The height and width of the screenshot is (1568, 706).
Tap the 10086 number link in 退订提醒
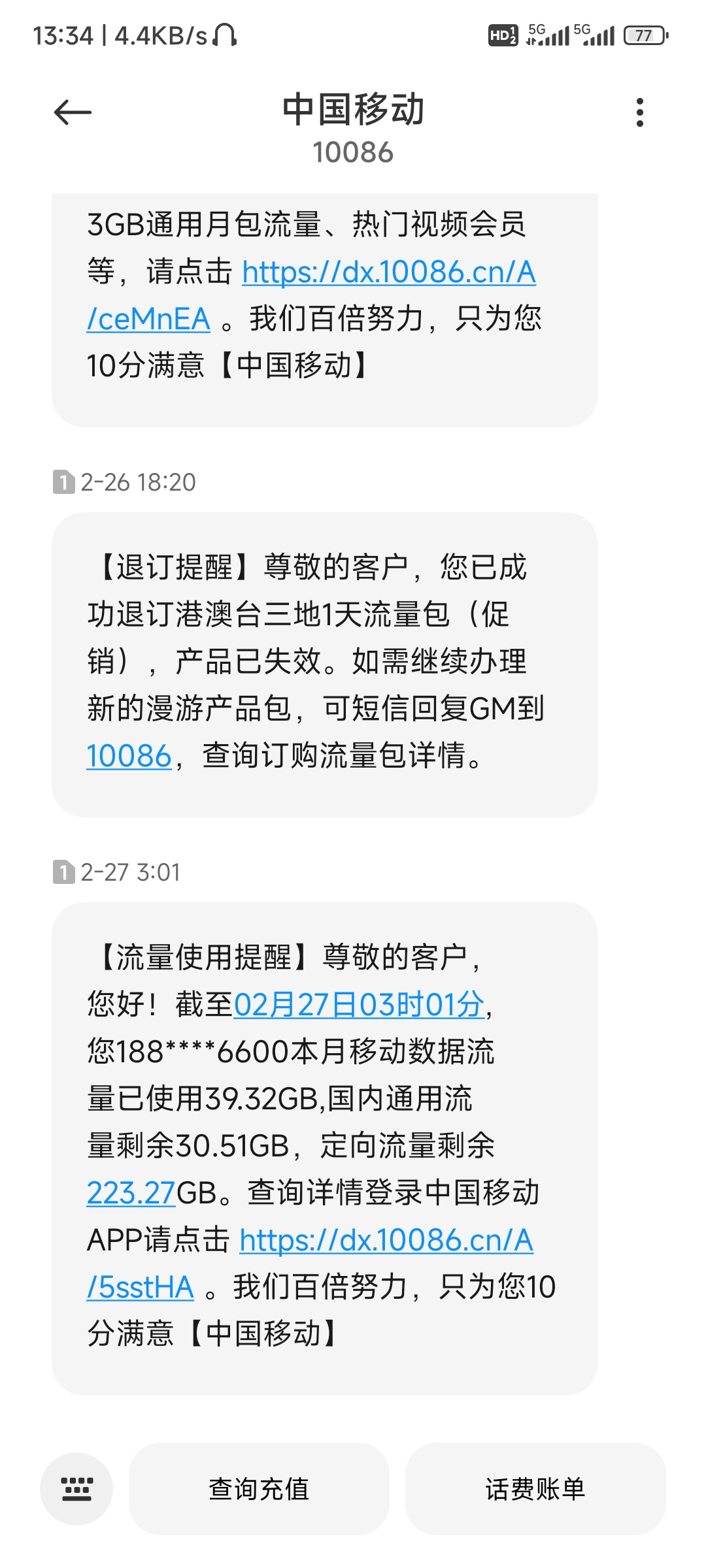click(129, 756)
